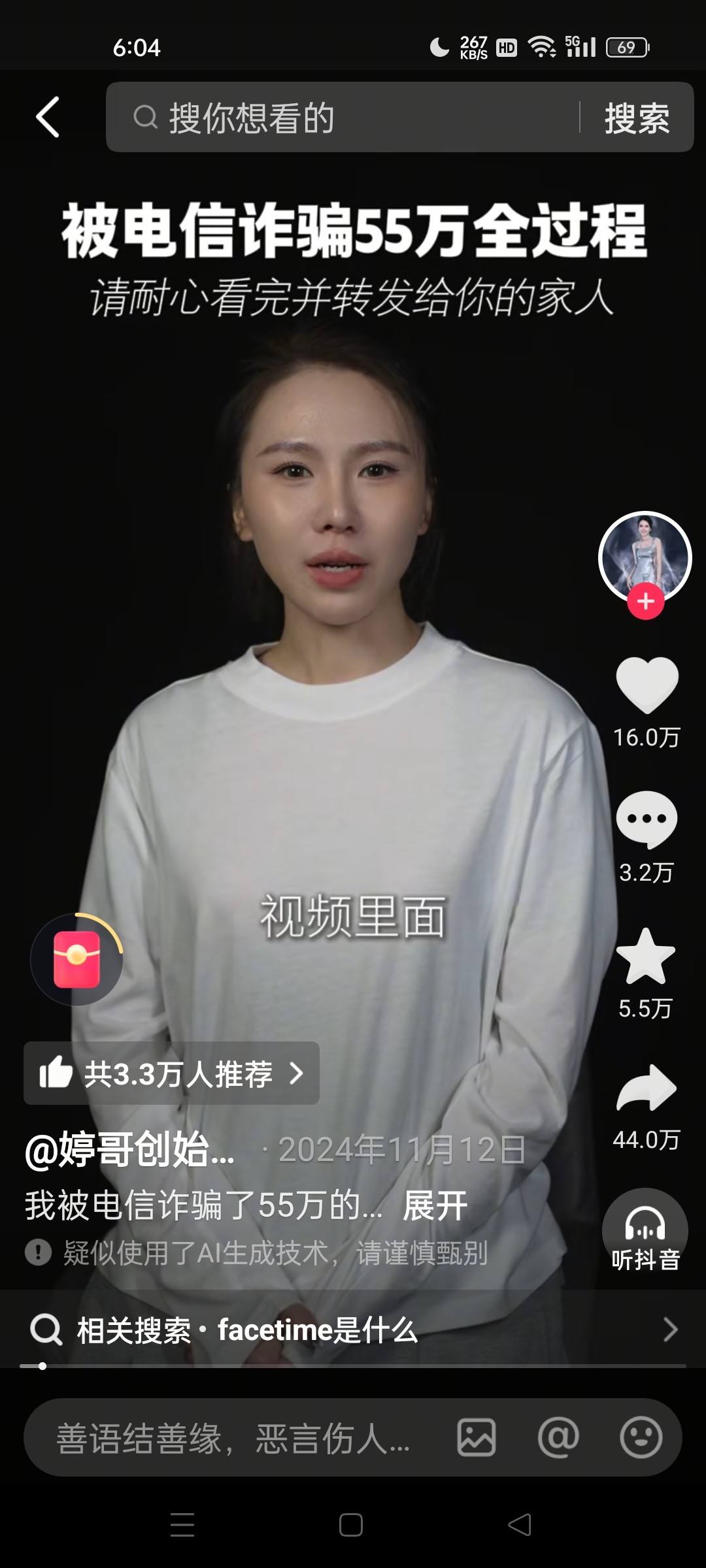This screenshot has height=1568, width=706.
Task: Open the @婷哥创始... author name
Action: tap(129, 1151)
